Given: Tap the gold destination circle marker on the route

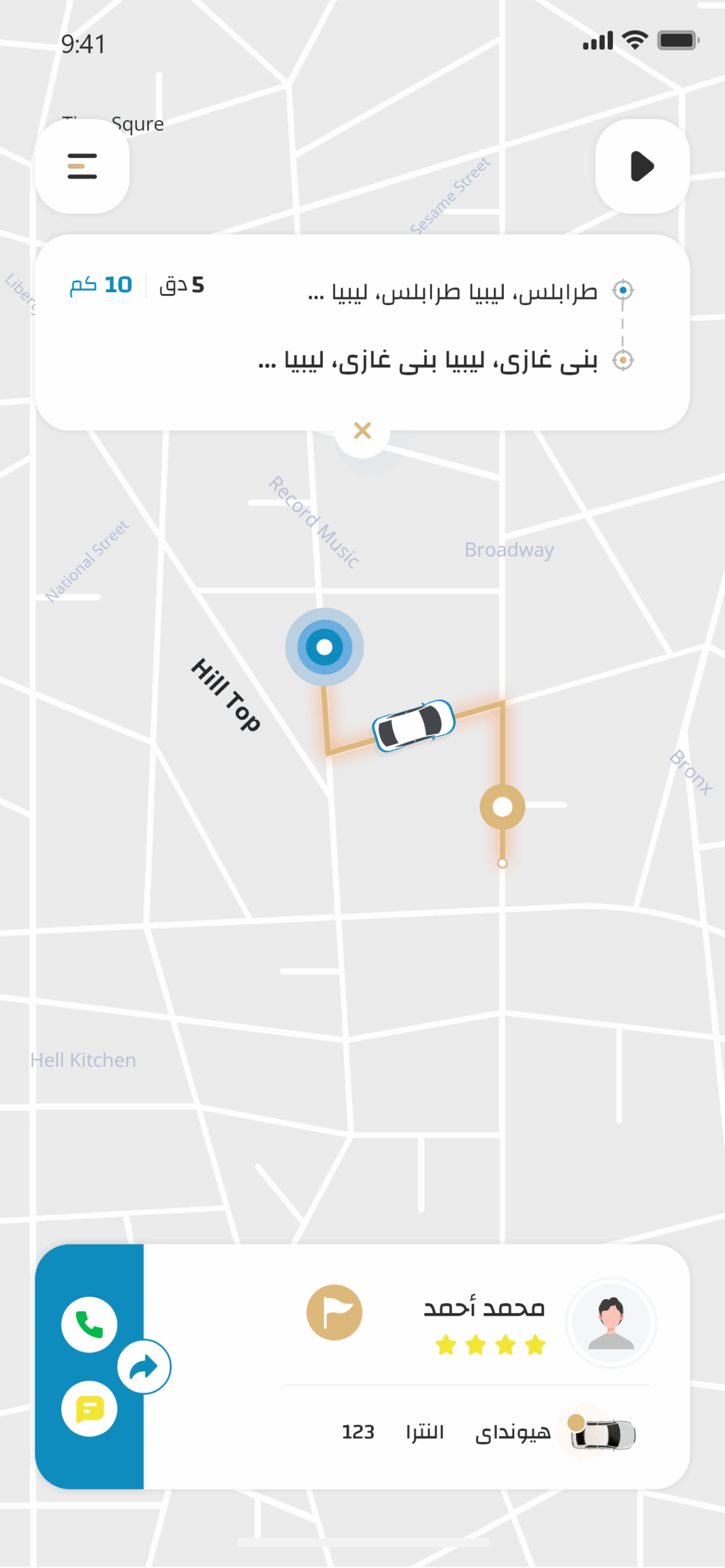Looking at the screenshot, I should coord(501,805).
